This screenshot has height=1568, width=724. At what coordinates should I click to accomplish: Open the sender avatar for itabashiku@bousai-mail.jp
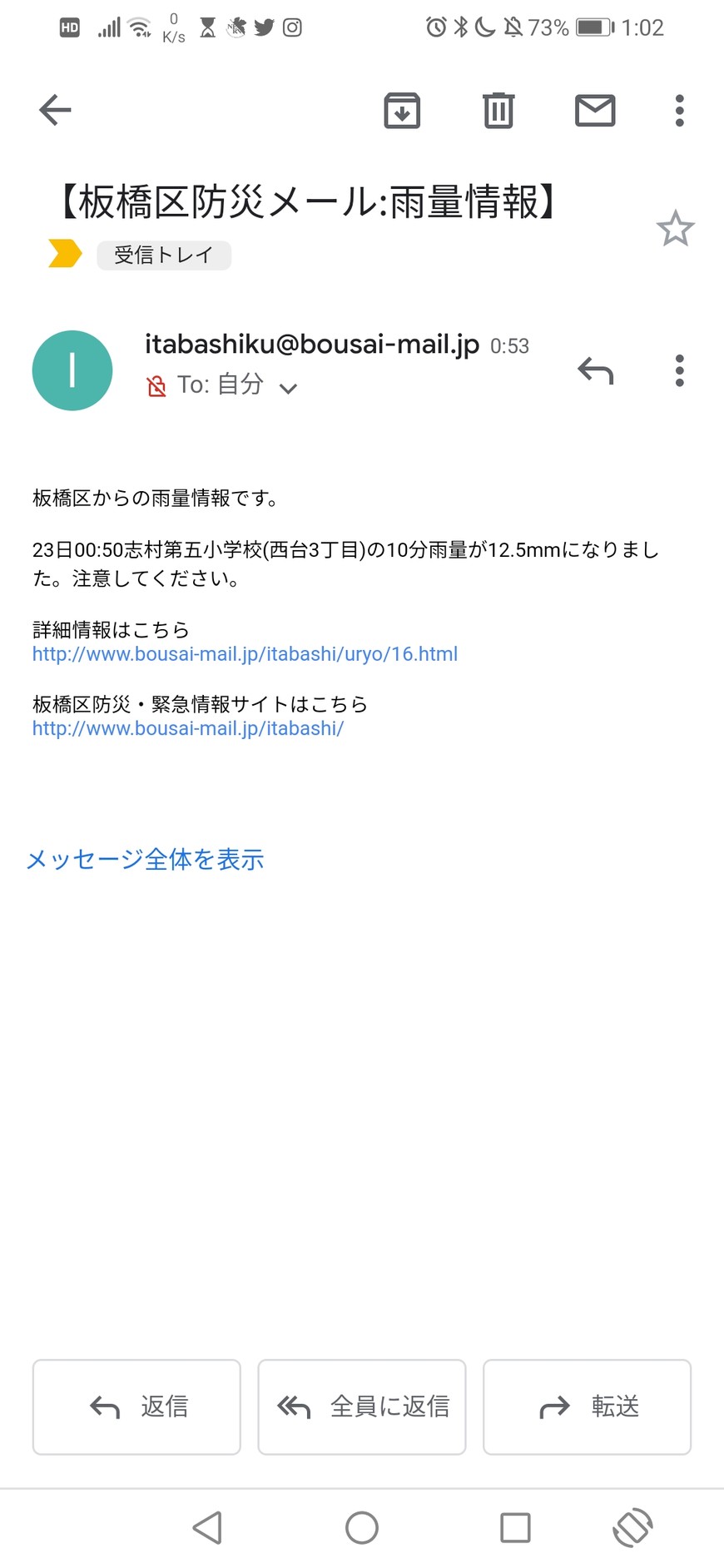click(x=72, y=370)
